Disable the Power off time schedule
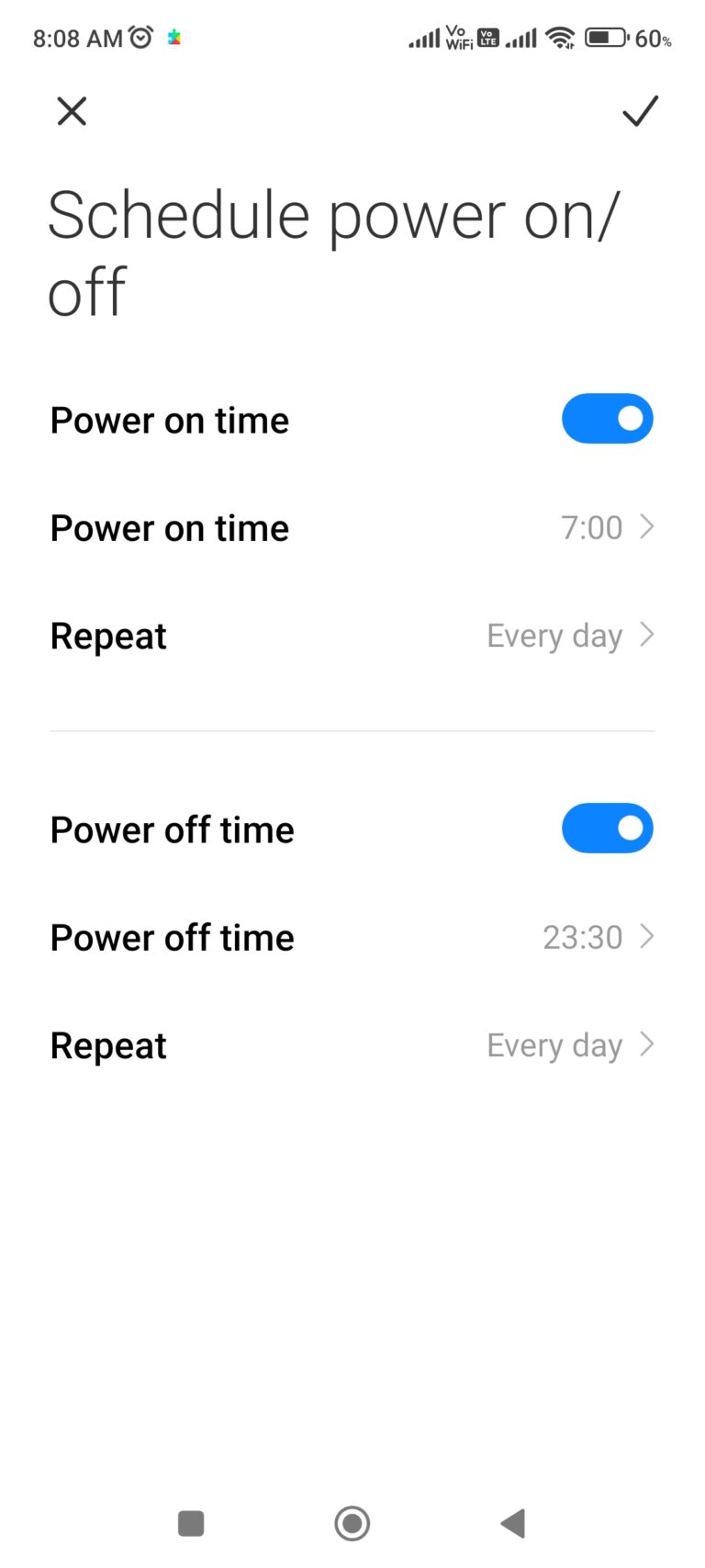The width and height of the screenshot is (705, 1568). 608,828
